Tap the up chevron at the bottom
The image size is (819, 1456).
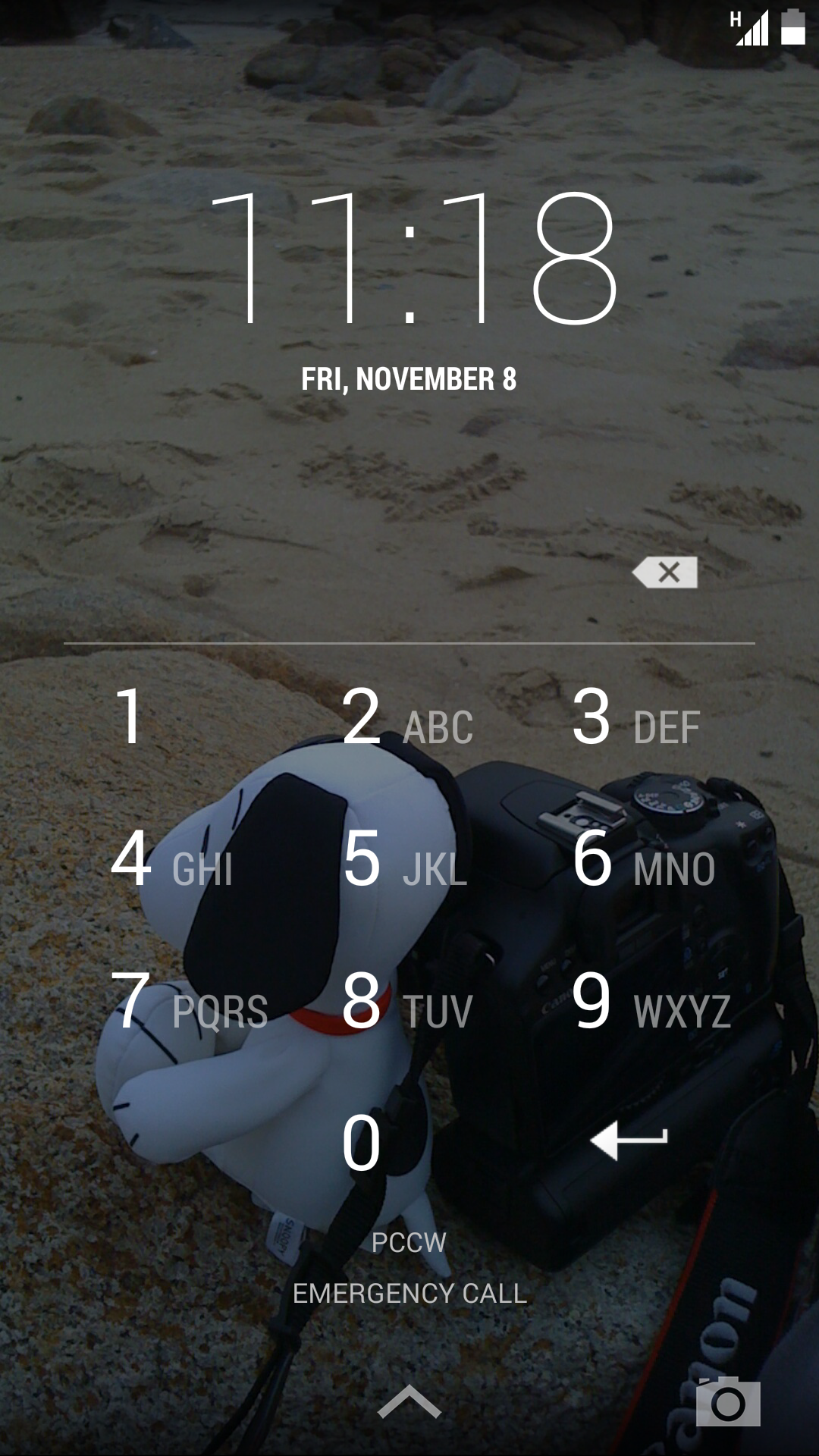coord(409,1401)
